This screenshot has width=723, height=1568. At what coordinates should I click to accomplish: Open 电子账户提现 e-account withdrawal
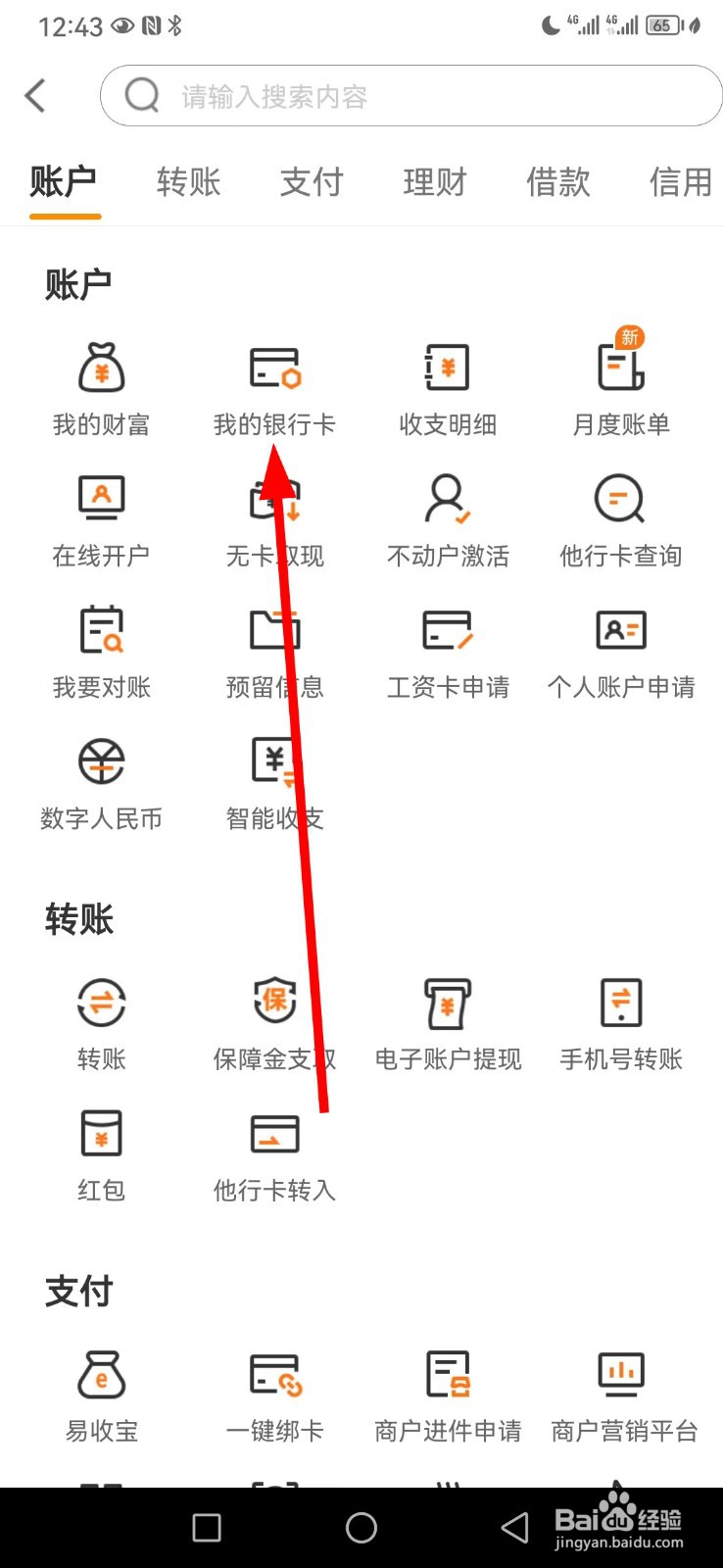tap(448, 1022)
